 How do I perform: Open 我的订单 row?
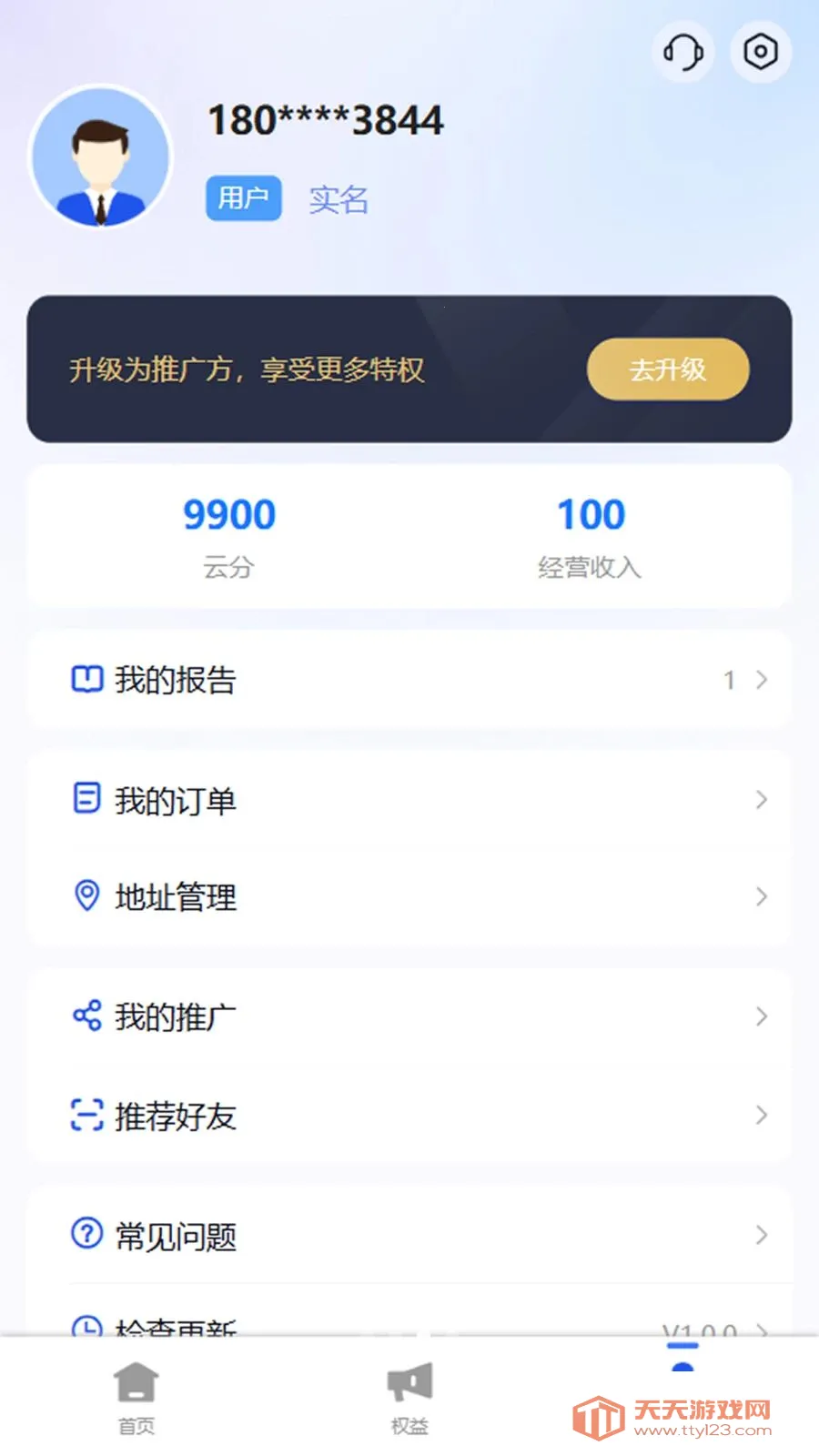409,801
